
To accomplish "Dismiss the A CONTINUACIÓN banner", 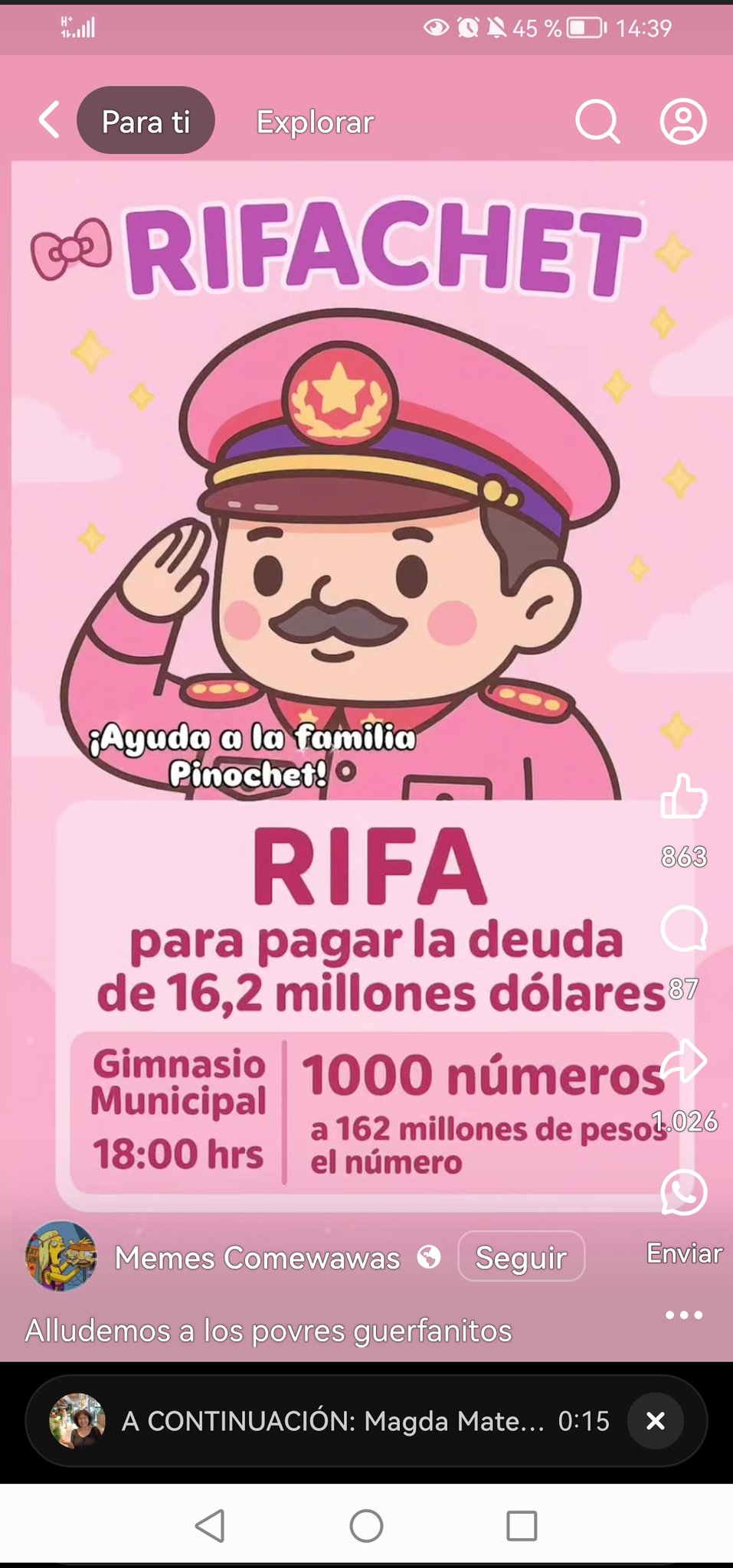I will coord(656,1421).
